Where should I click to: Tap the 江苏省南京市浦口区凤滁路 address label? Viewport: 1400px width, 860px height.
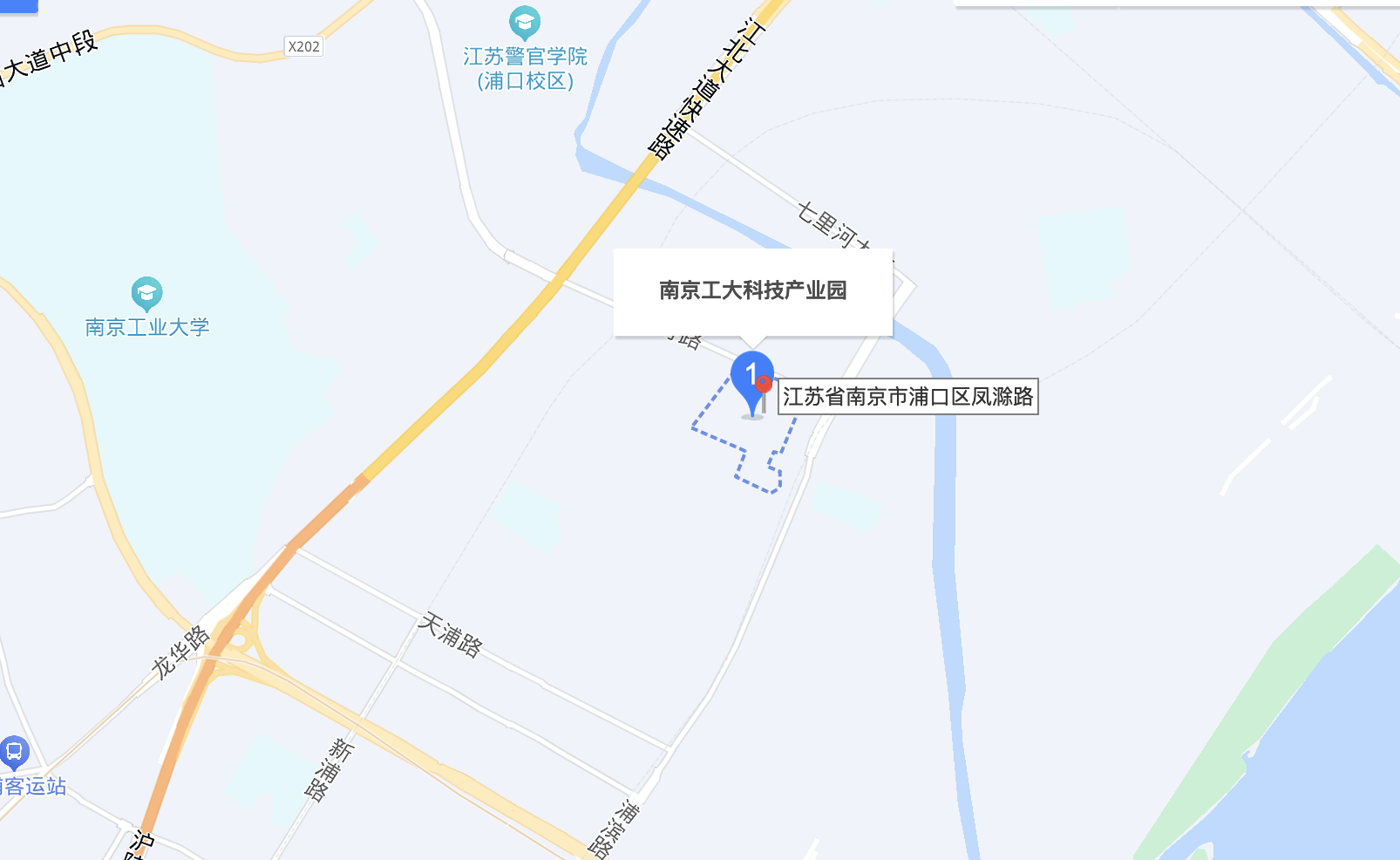(x=907, y=397)
